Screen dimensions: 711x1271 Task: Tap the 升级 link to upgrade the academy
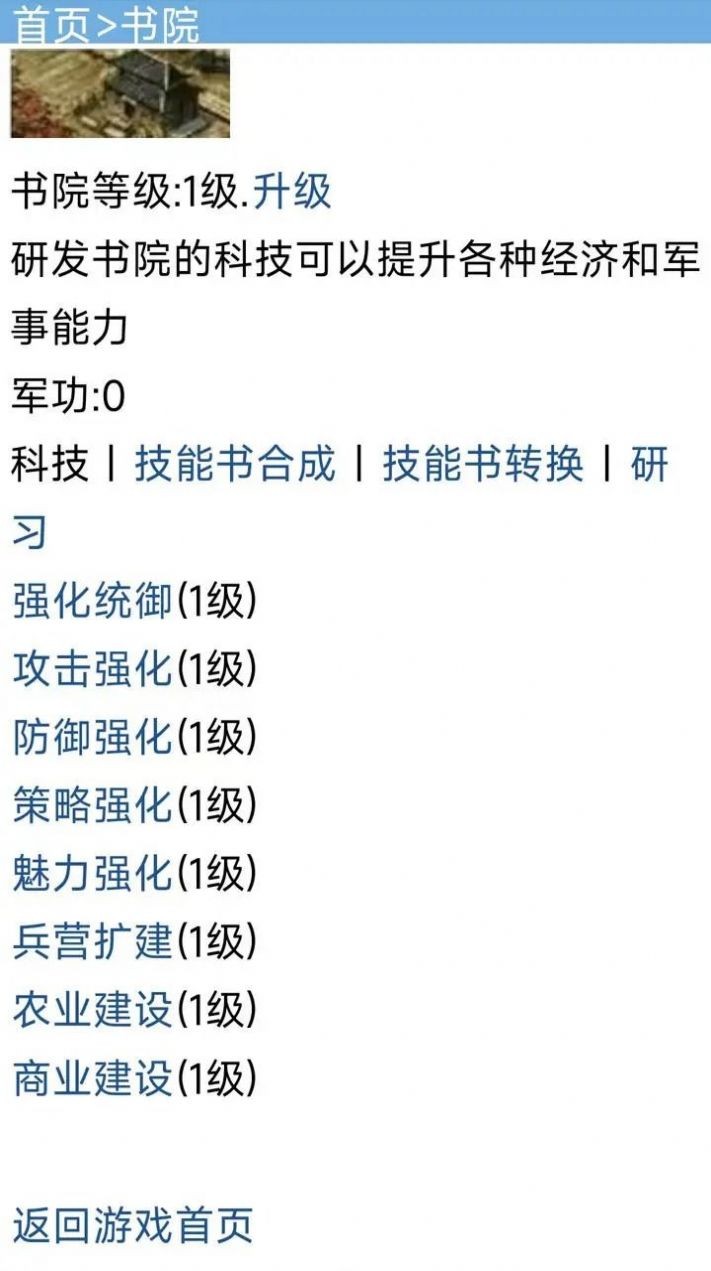click(x=292, y=191)
